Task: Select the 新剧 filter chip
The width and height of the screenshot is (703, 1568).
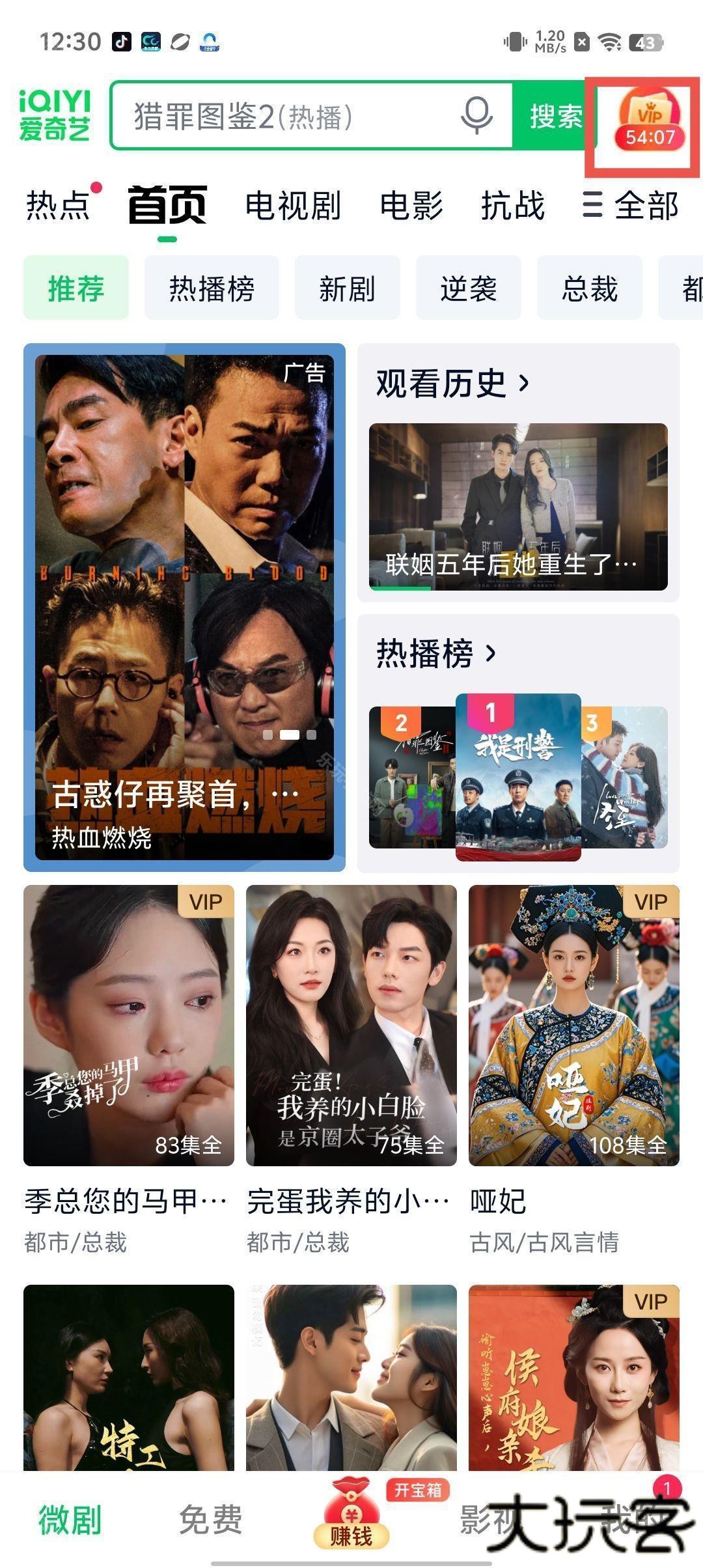Action: [347, 288]
